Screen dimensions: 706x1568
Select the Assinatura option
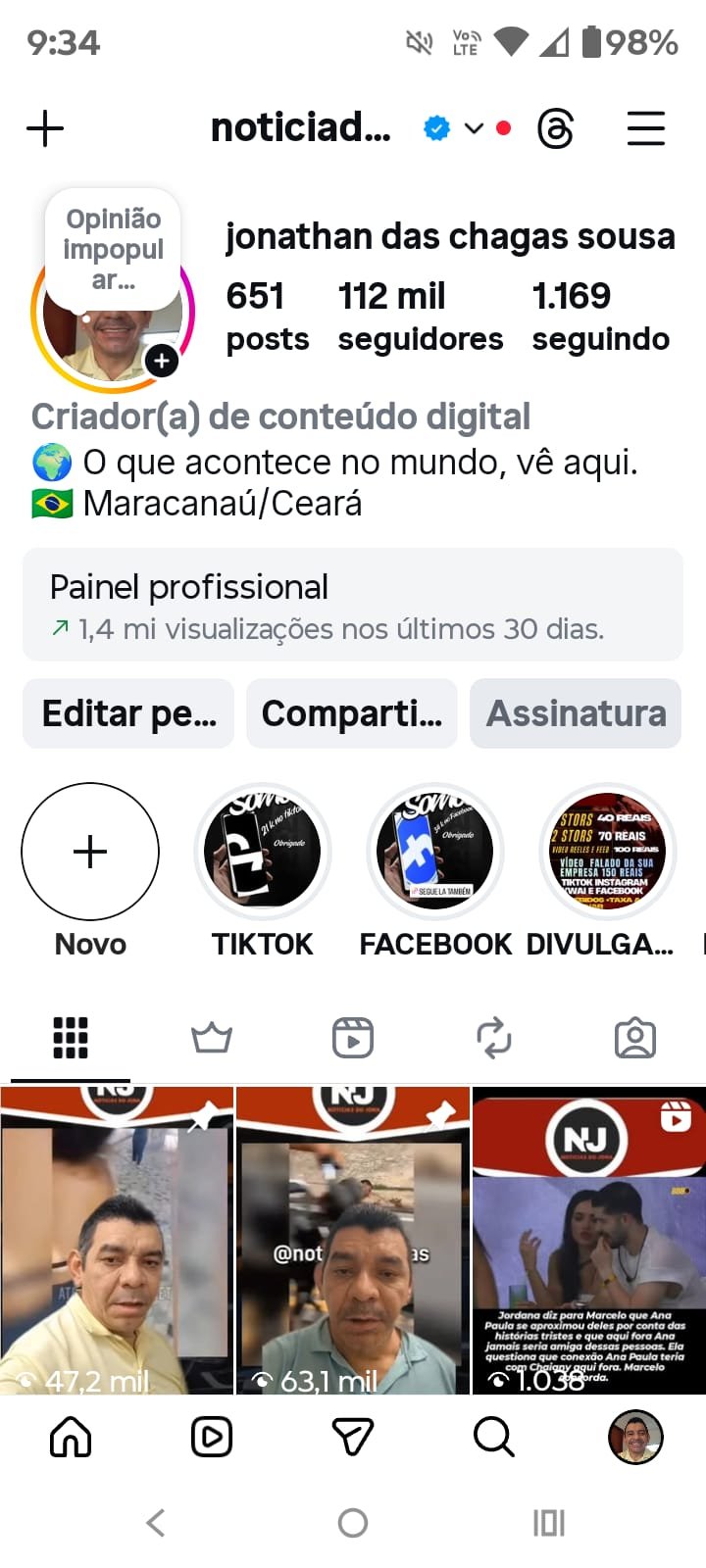576,713
